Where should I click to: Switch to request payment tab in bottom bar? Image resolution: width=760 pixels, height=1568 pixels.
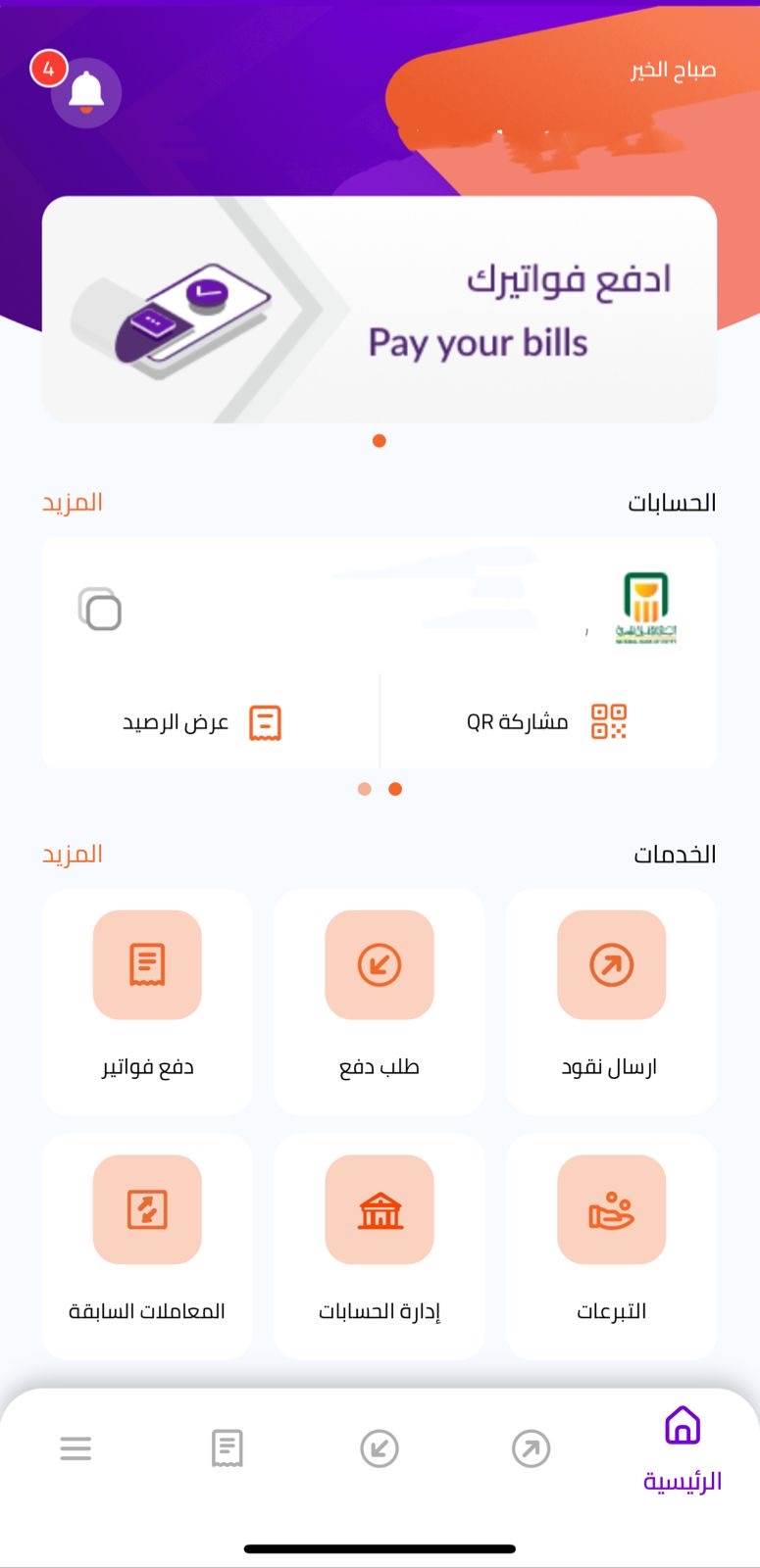(380, 1448)
